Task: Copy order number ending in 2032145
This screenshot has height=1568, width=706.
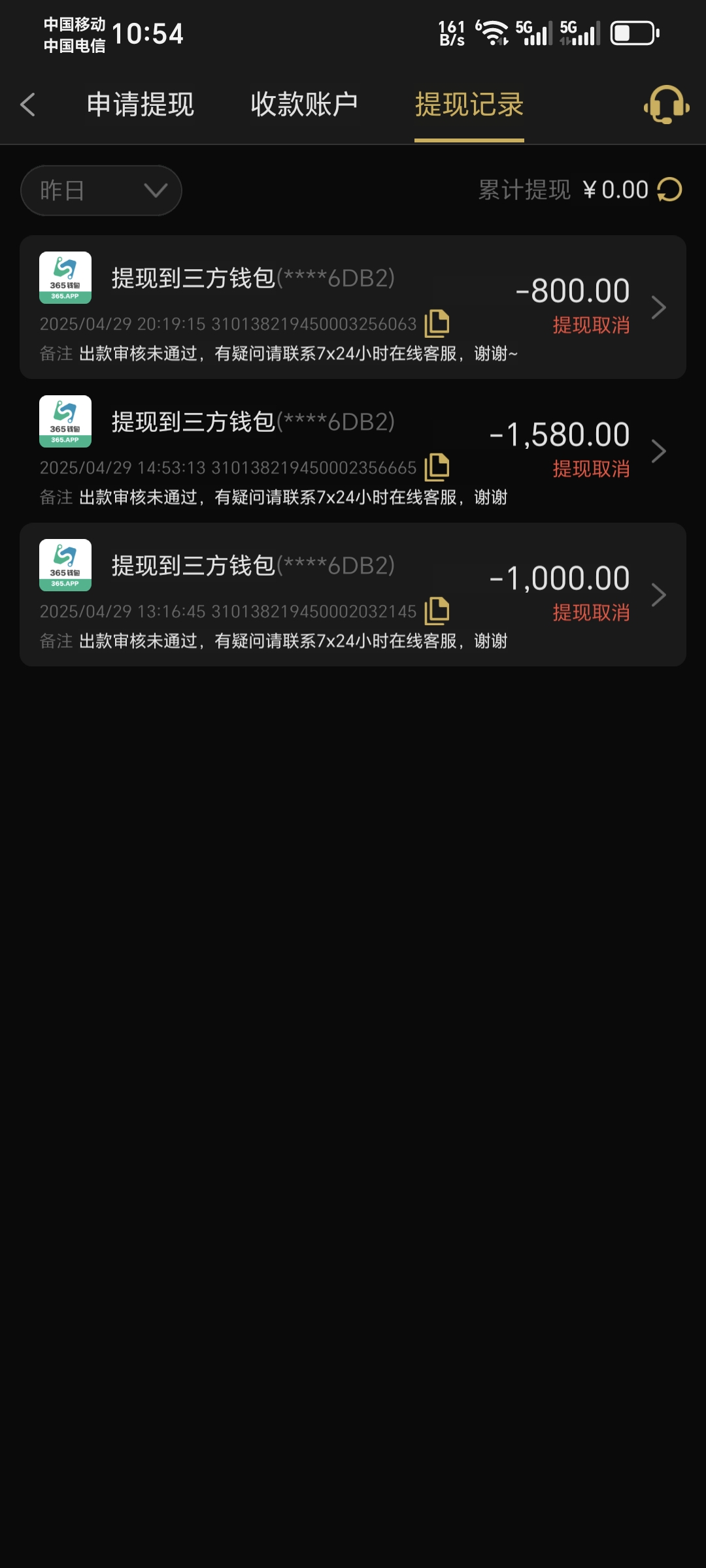Action: pos(437,611)
